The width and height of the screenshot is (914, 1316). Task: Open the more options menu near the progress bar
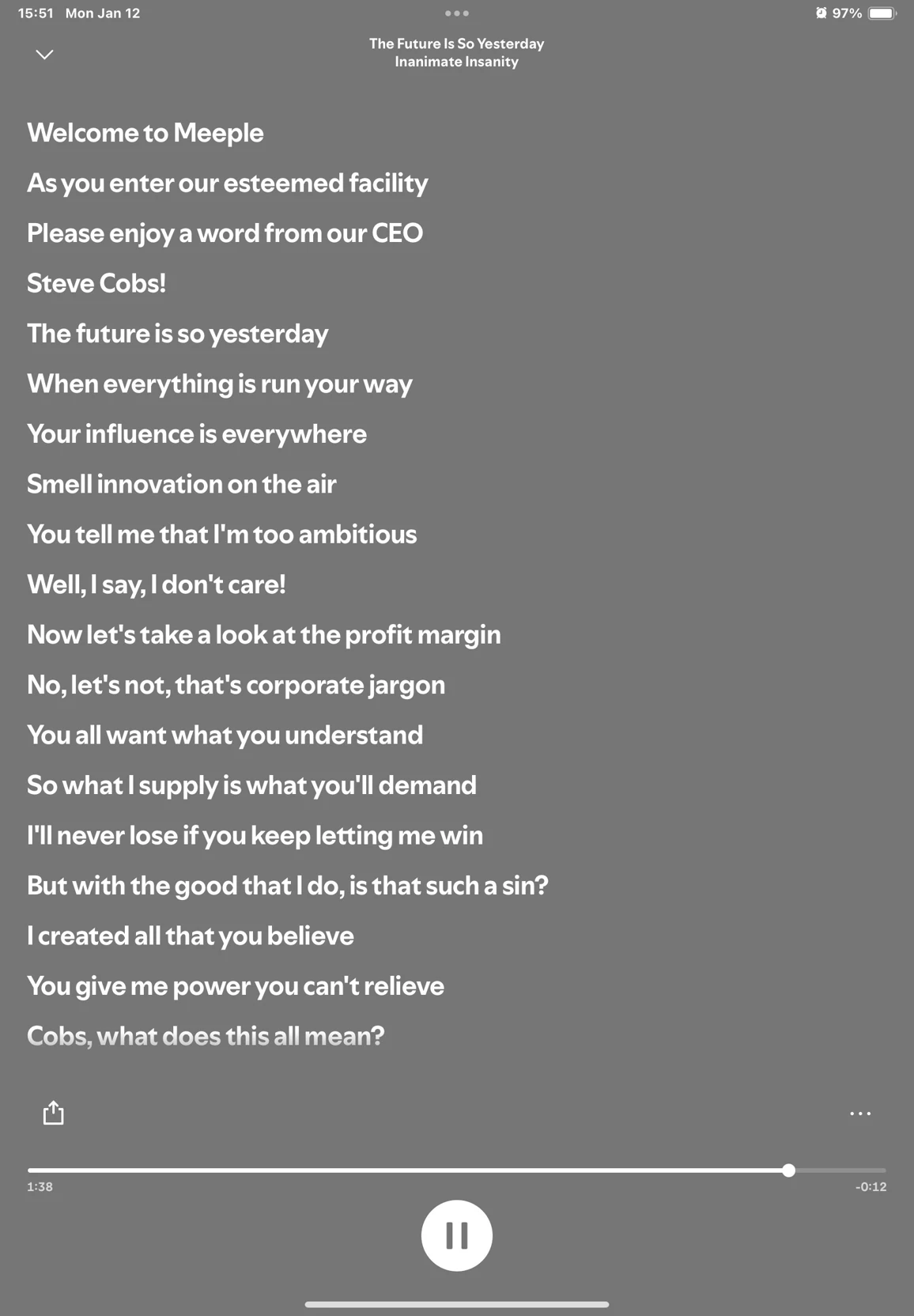click(x=859, y=1114)
